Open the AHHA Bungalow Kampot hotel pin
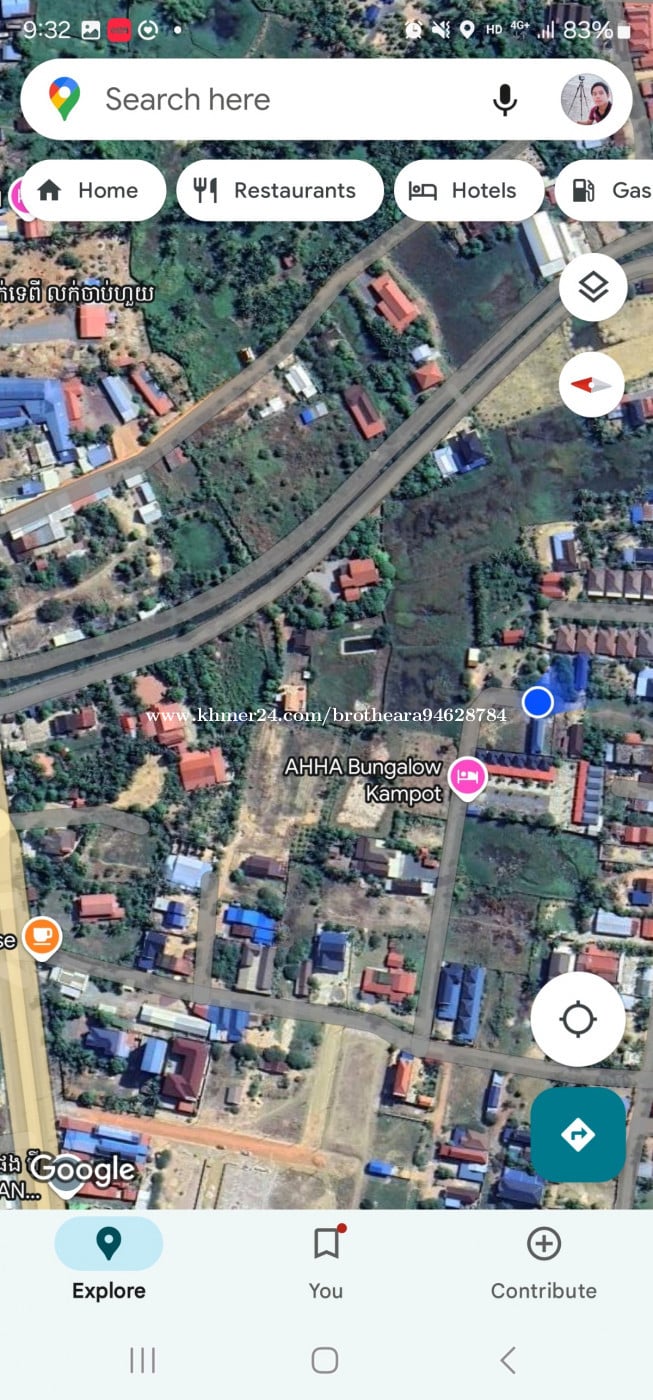 (x=467, y=776)
